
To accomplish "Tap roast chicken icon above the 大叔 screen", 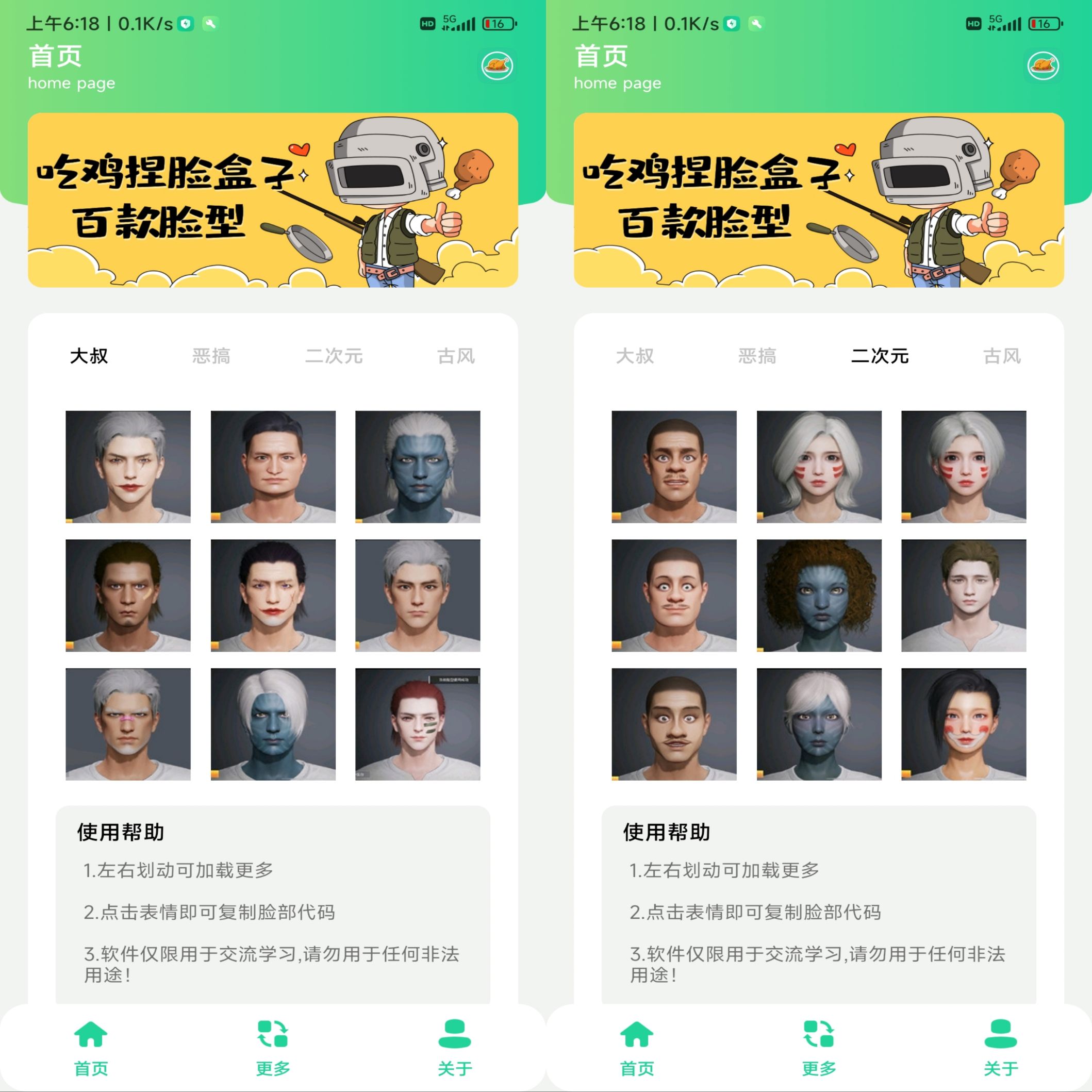I will (497, 66).
